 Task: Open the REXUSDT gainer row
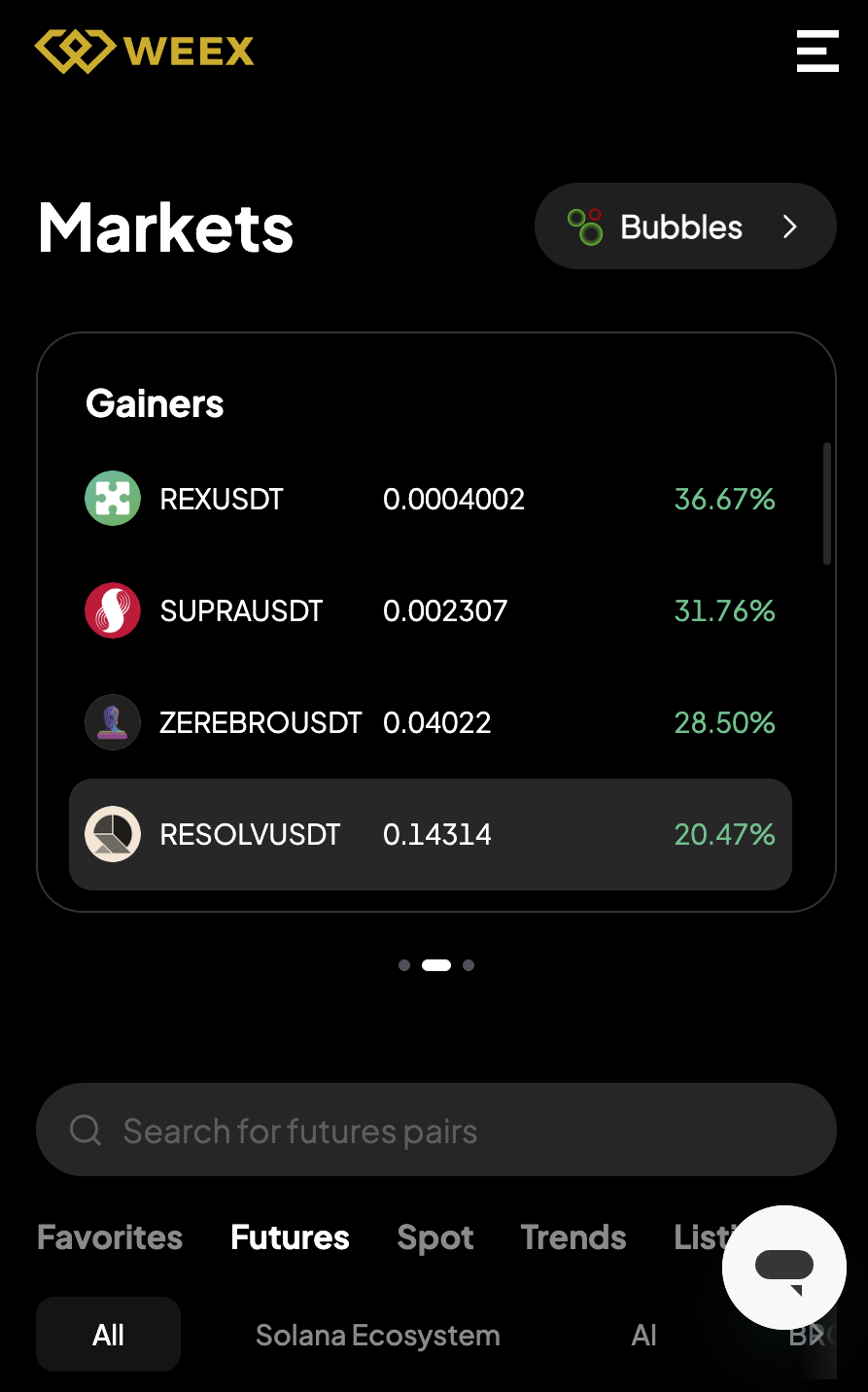(x=430, y=500)
